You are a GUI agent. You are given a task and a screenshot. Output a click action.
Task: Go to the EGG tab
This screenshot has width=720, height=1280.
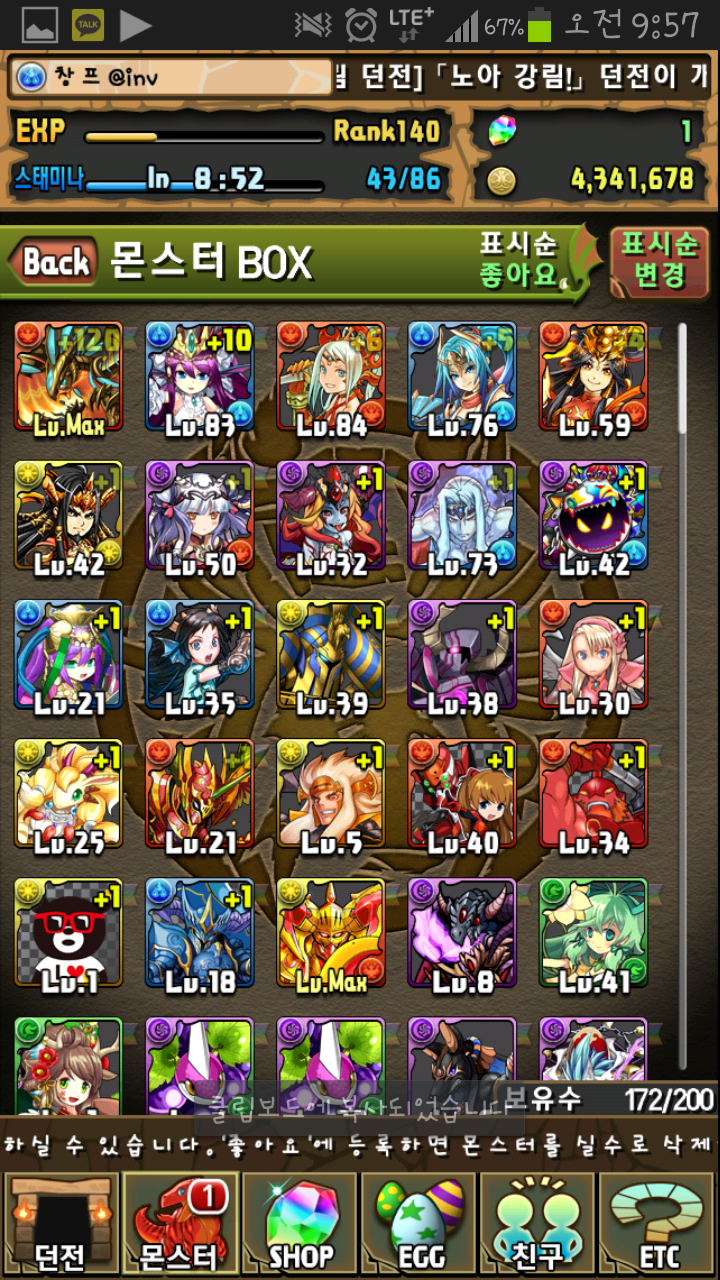point(420,1224)
